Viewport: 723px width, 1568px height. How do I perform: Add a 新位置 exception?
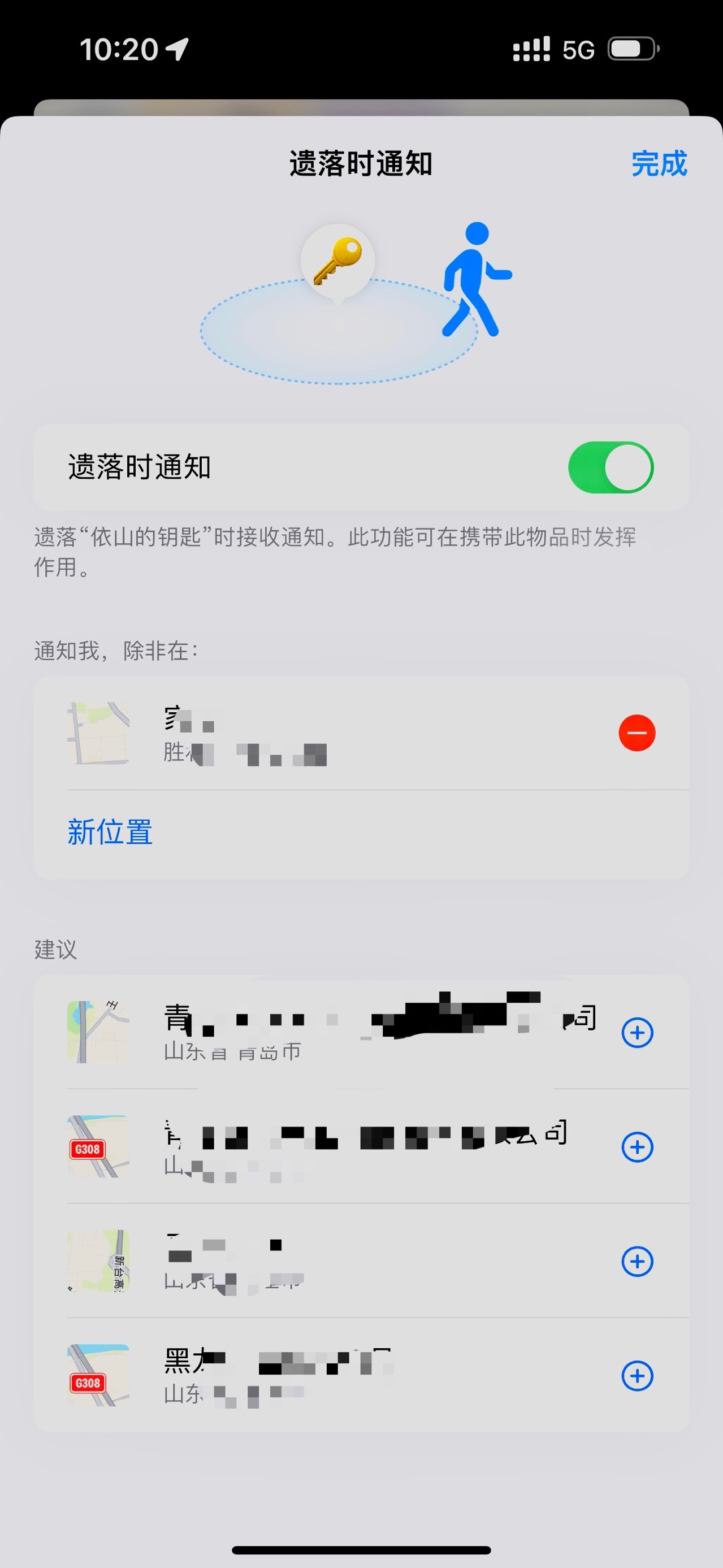110,832
